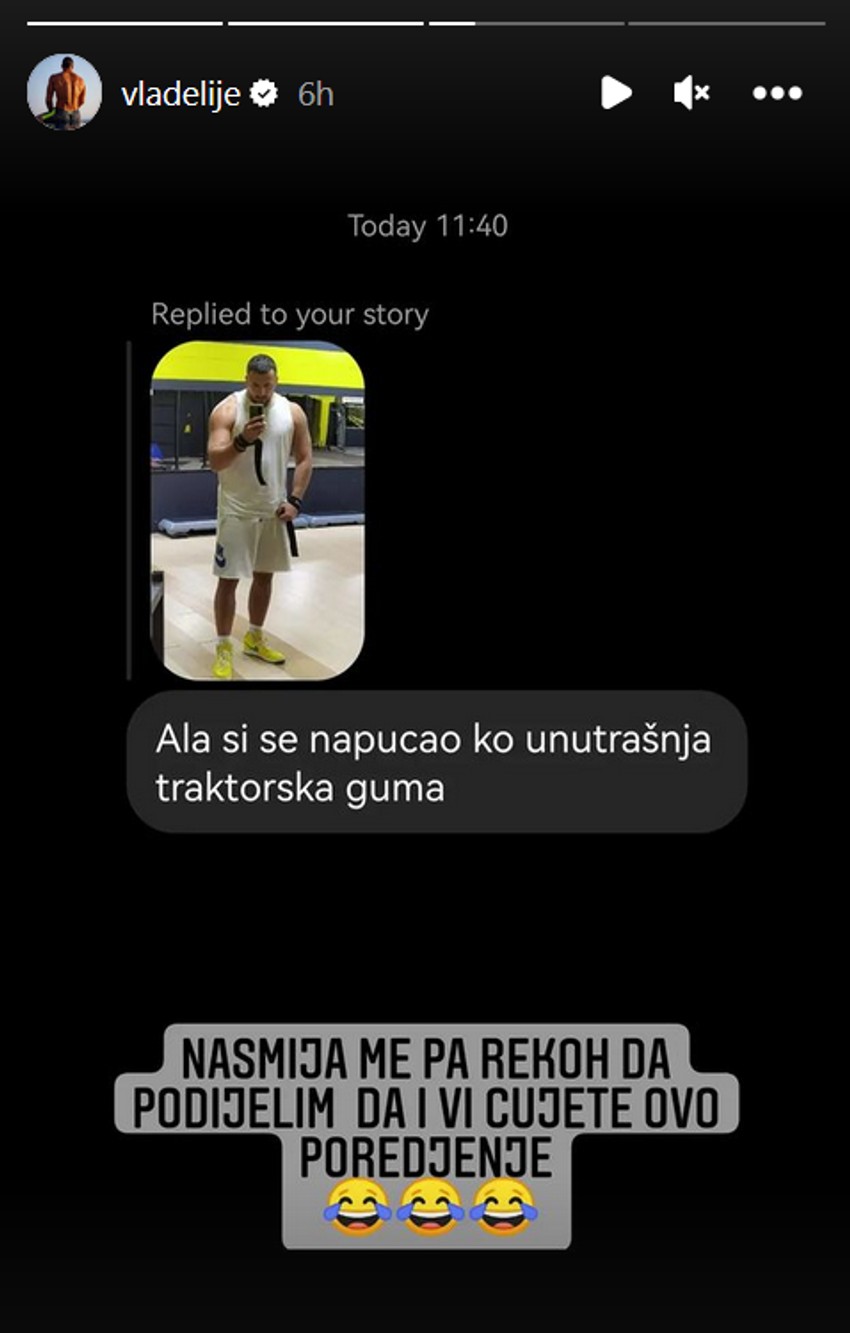Unmute the story sound
This screenshot has width=850, height=1333.
(x=691, y=93)
